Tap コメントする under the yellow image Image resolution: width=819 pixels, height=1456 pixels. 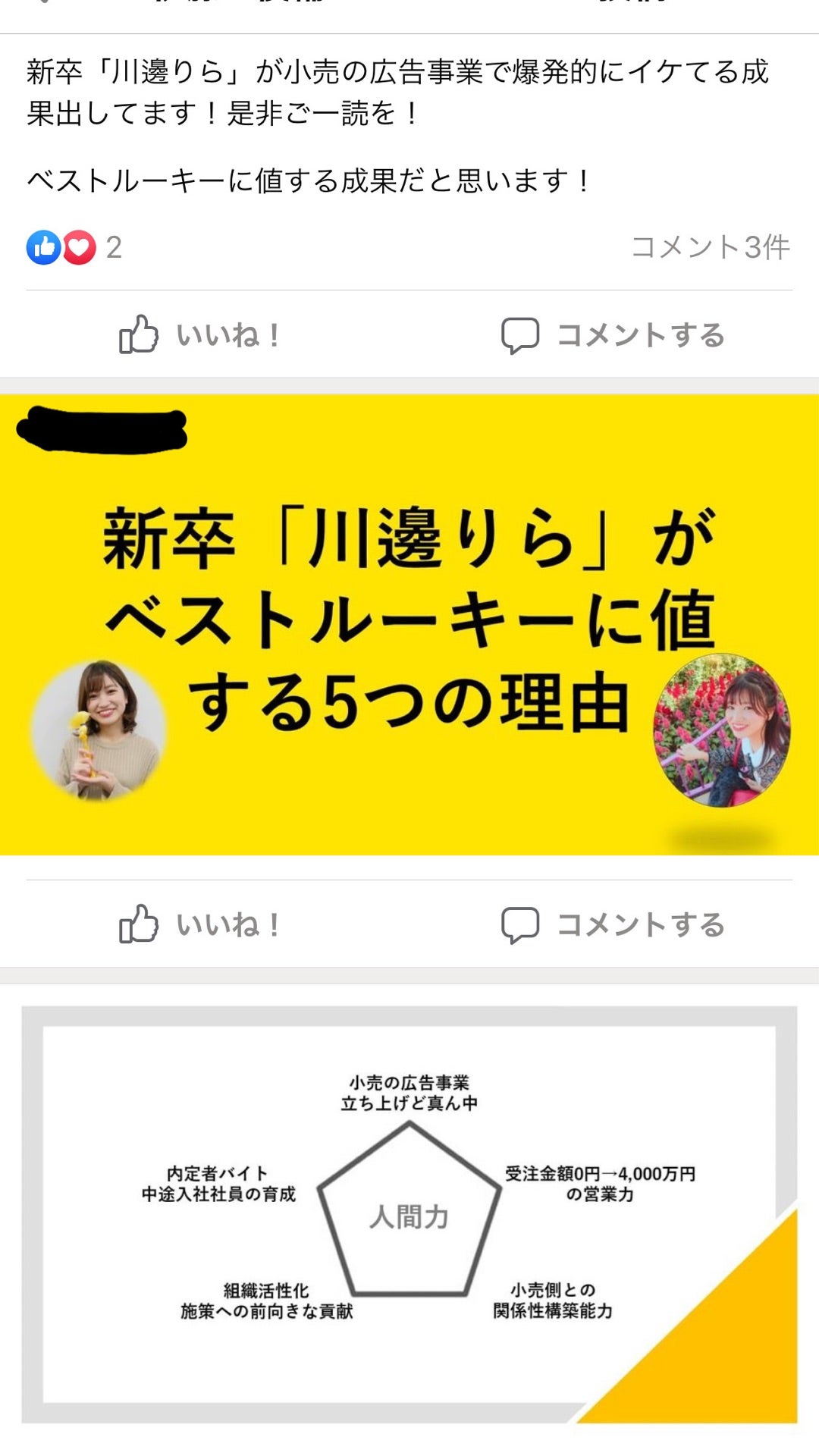coord(613,924)
